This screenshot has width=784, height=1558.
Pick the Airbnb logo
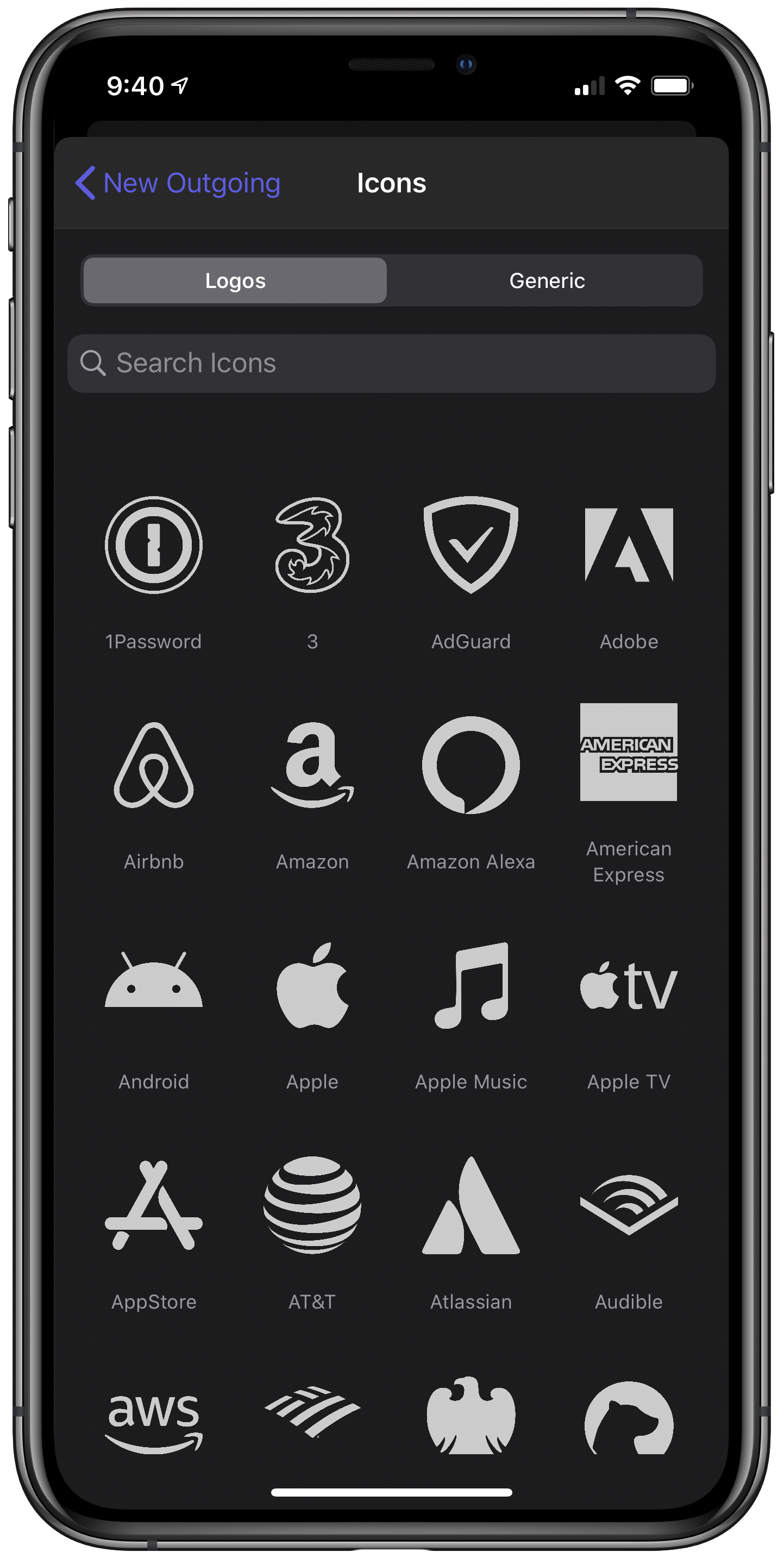click(154, 765)
